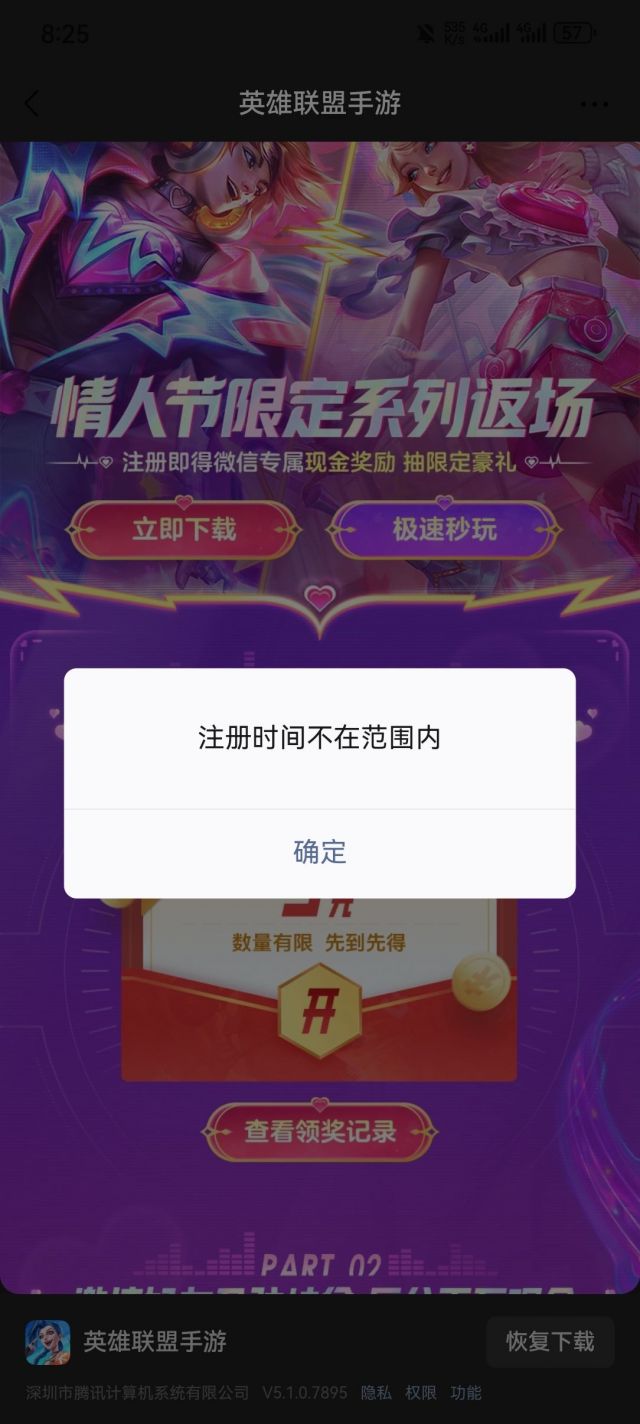Resume download with 恢复下载
The height and width of the screenshot is (1424, 640).
click(549, 1341)
